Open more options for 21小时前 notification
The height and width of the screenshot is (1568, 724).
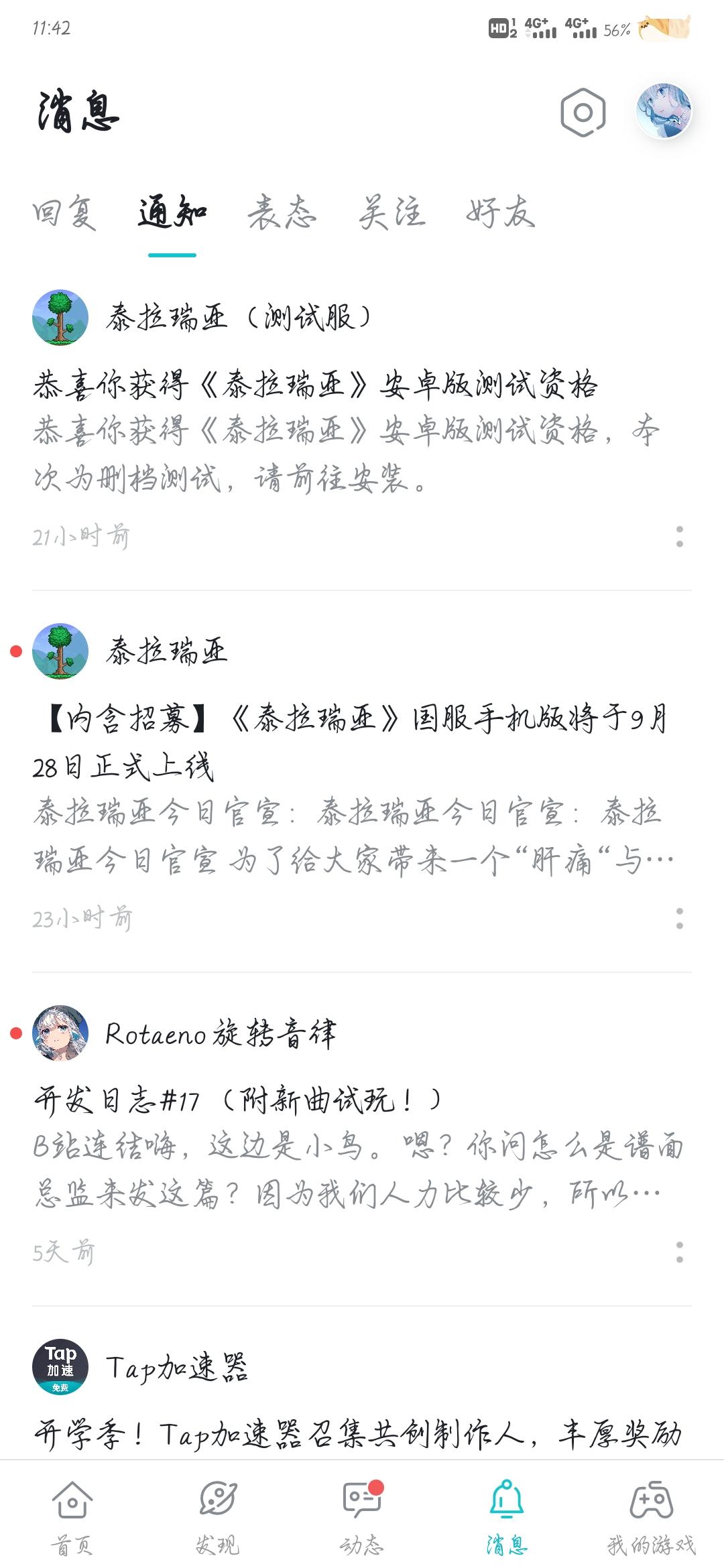click(x=679, y=536)
